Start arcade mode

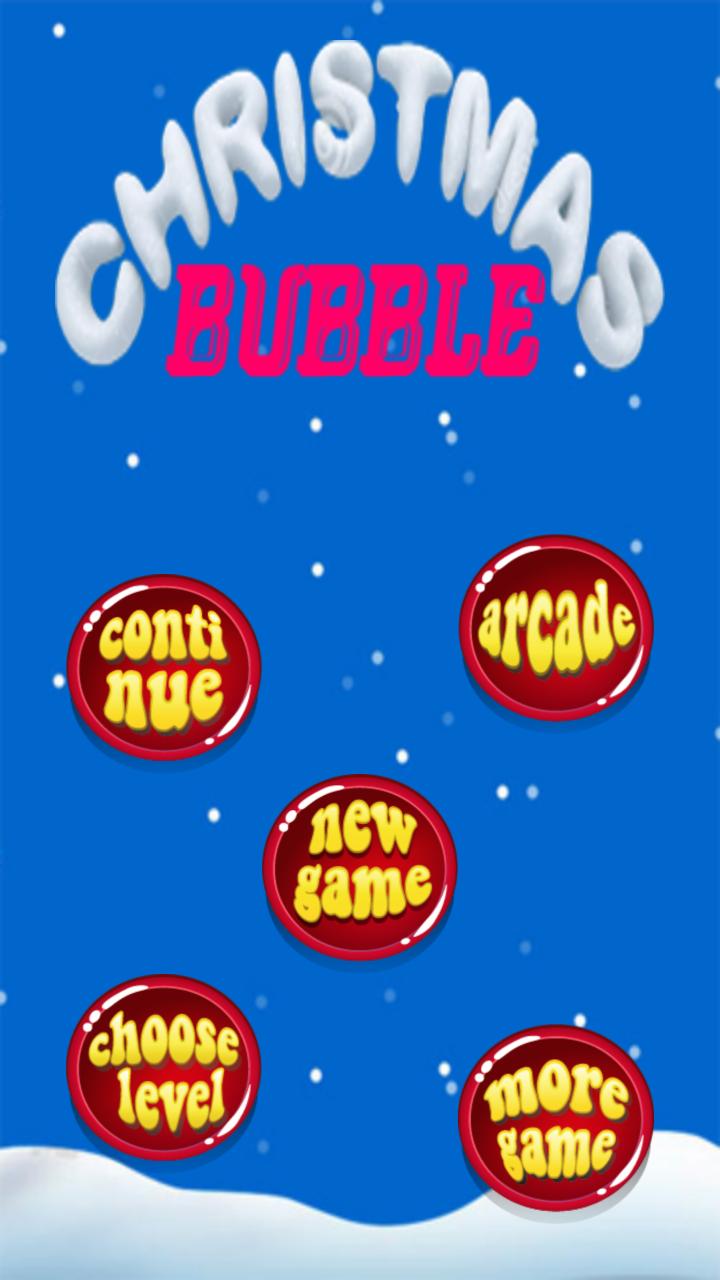pos(556,627)
